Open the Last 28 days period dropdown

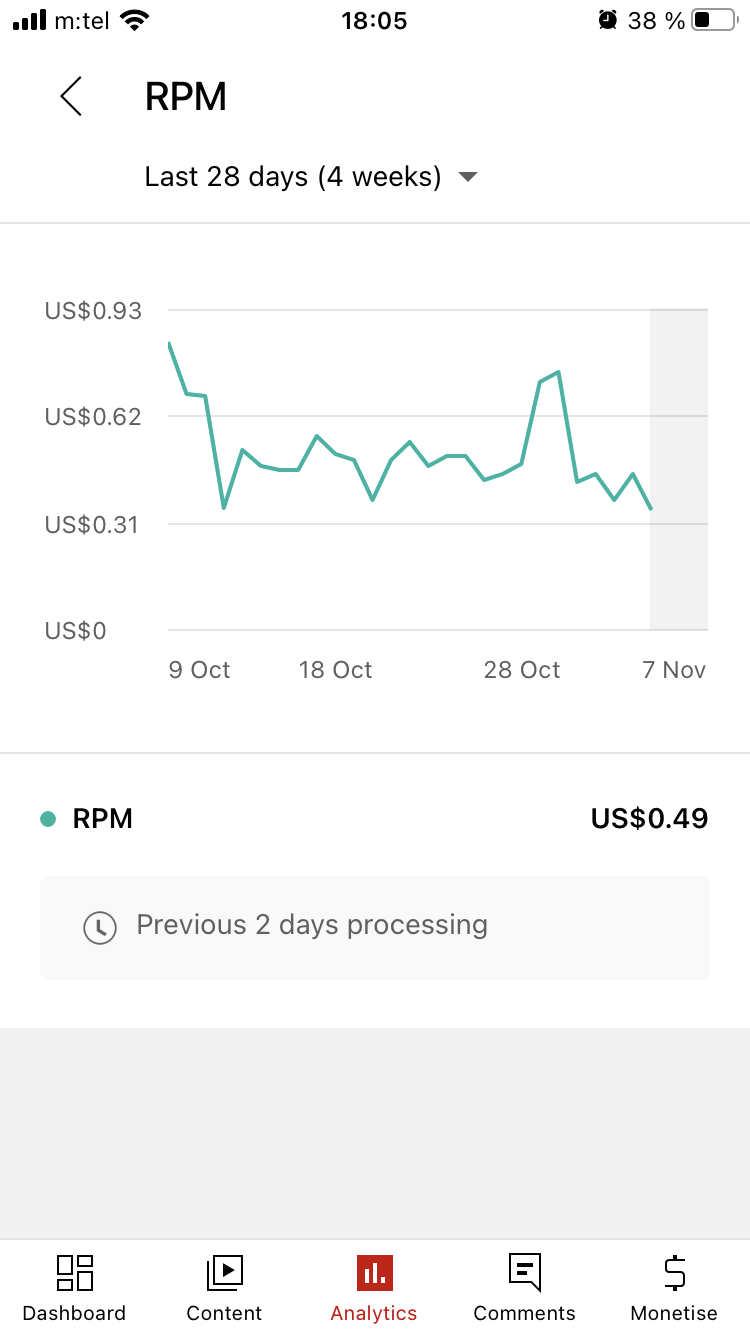[311, 177]
